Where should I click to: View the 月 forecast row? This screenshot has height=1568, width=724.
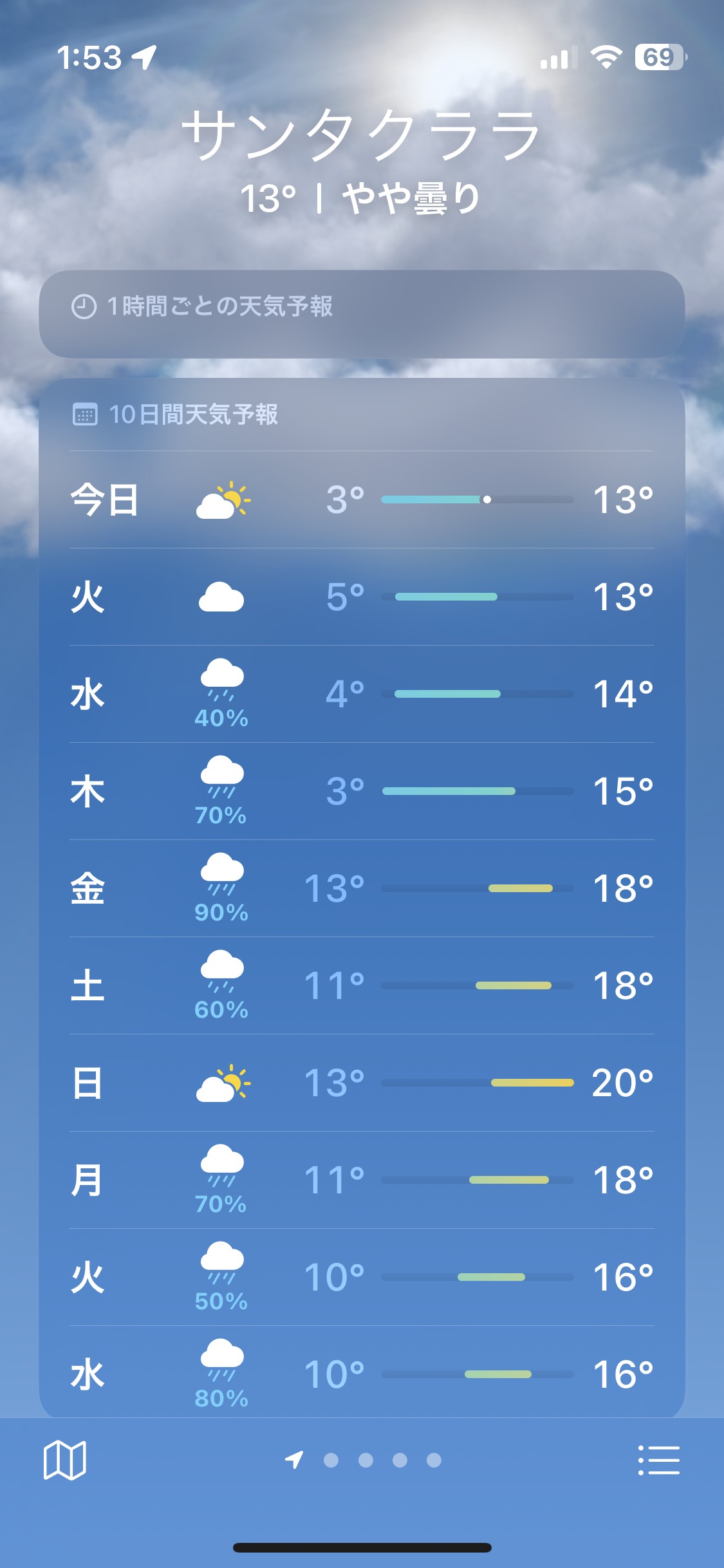coord(362,1180)
